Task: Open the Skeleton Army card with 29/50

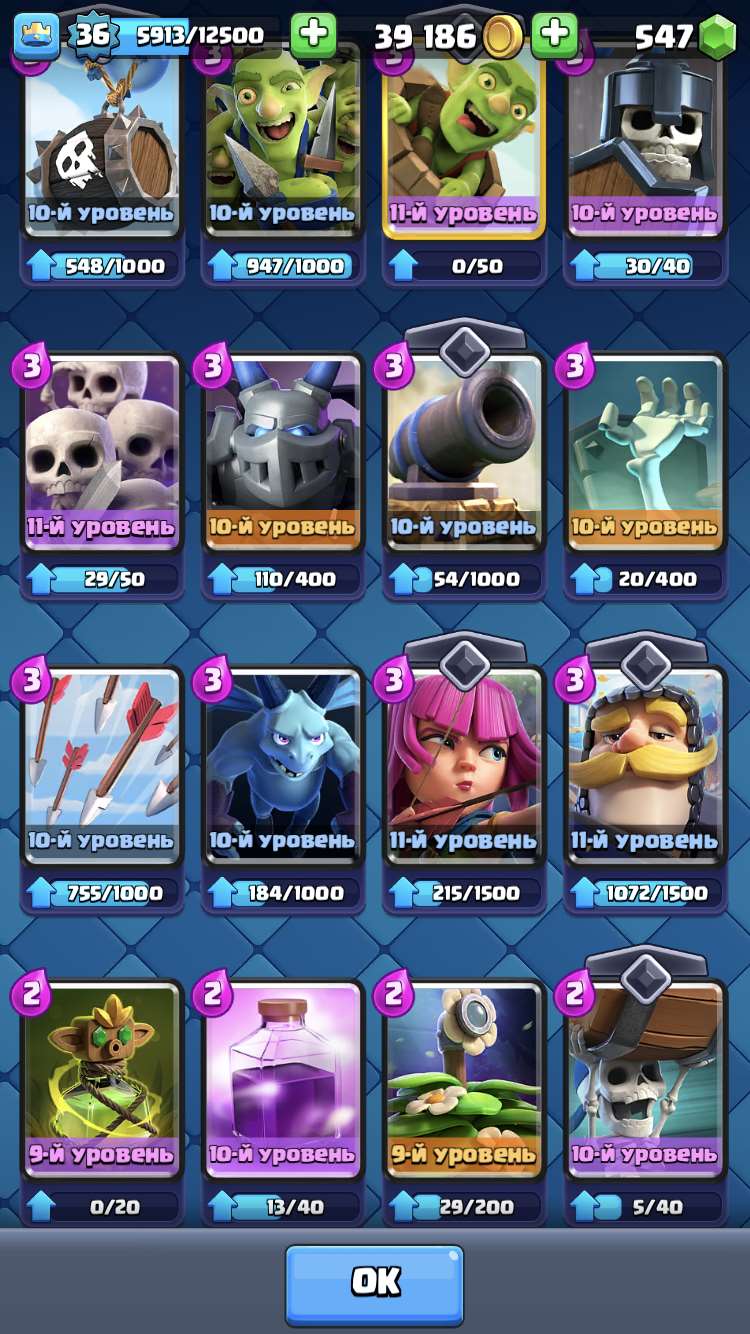Action: tap(102, 450)
